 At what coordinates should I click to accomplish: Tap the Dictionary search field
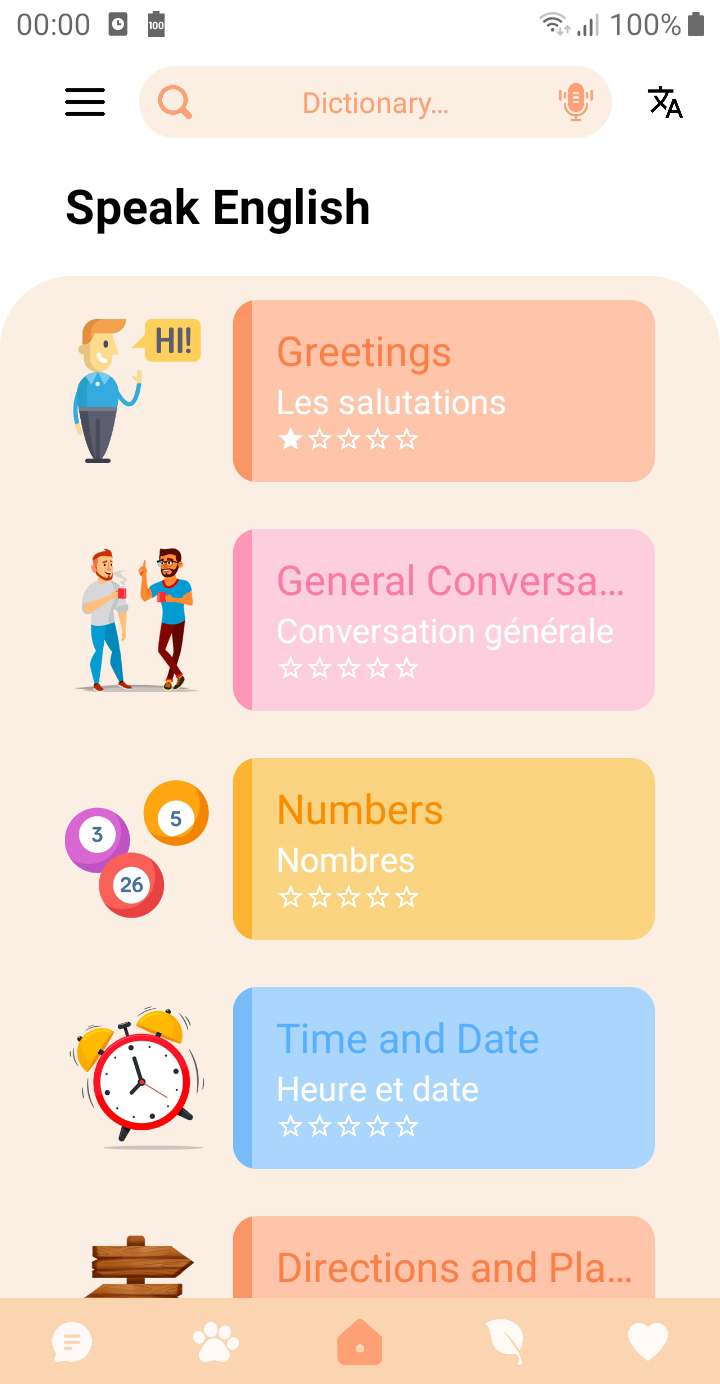(375, 102)
